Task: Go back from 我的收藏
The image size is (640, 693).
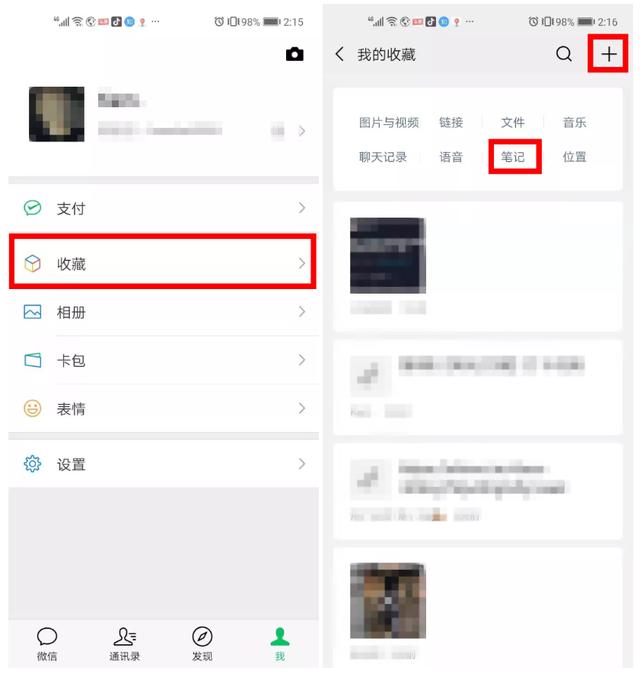Action: pos(340,55)
